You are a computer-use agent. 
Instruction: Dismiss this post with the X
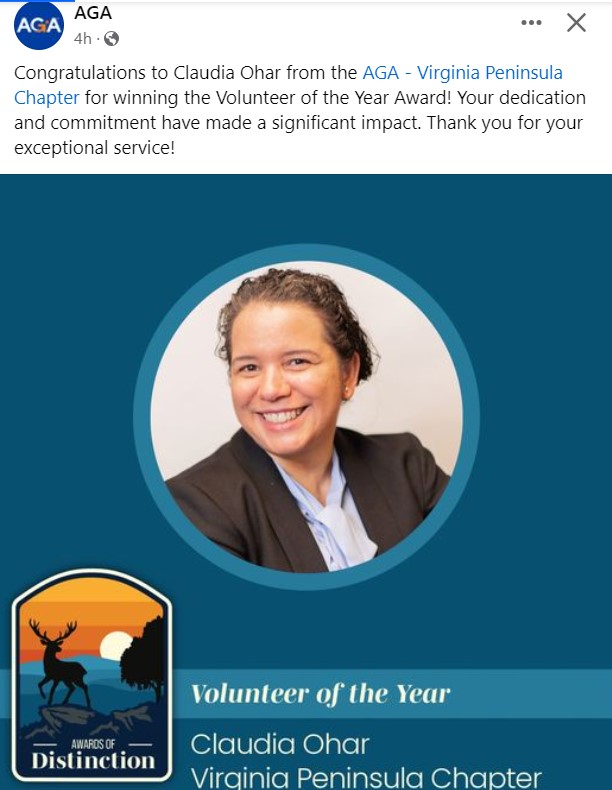pyautogui.click(x=576, y=23)
